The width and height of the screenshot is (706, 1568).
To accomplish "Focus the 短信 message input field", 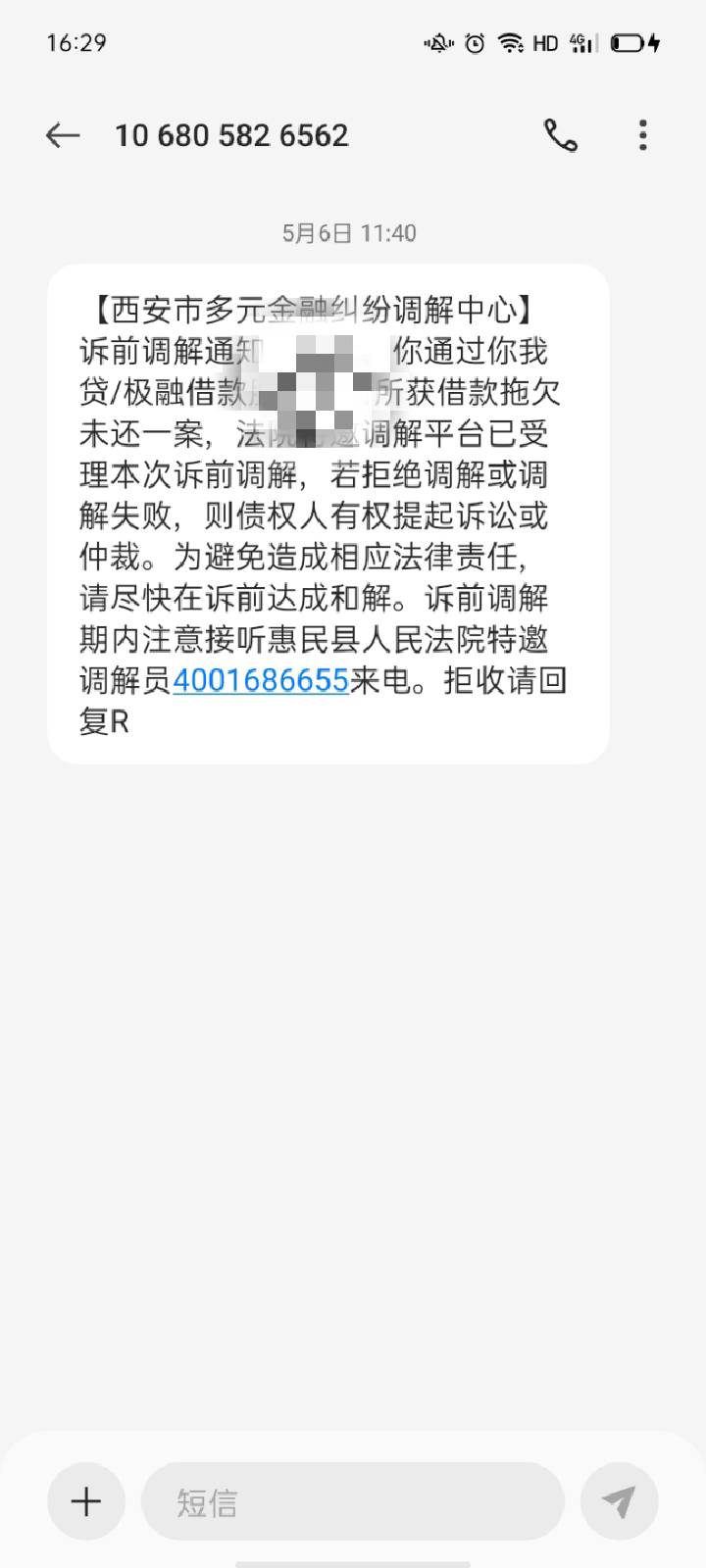I will (353, 1501).
